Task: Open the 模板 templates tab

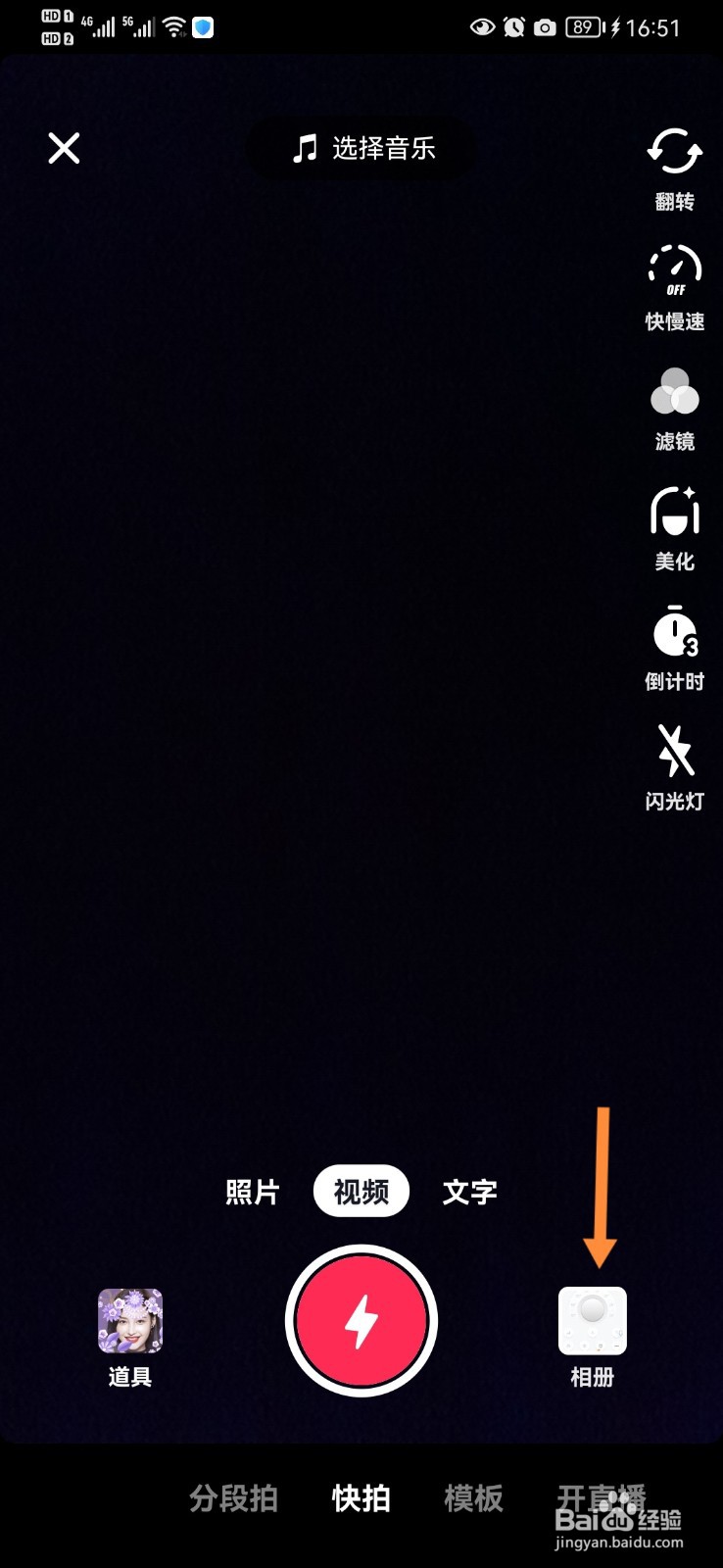Action: pos(473,1499)
